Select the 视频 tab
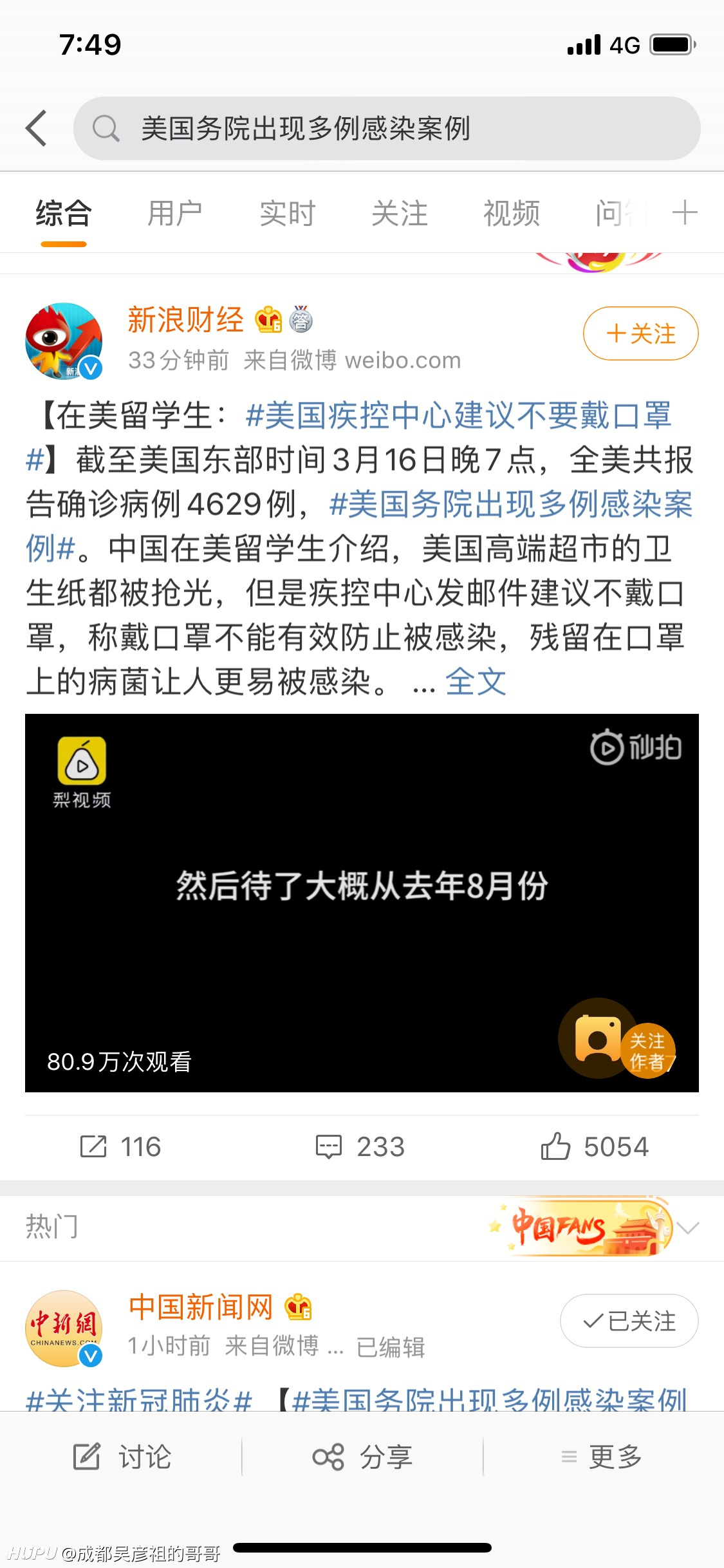The height and width of the screenshot is (1568, 724). 512,213
